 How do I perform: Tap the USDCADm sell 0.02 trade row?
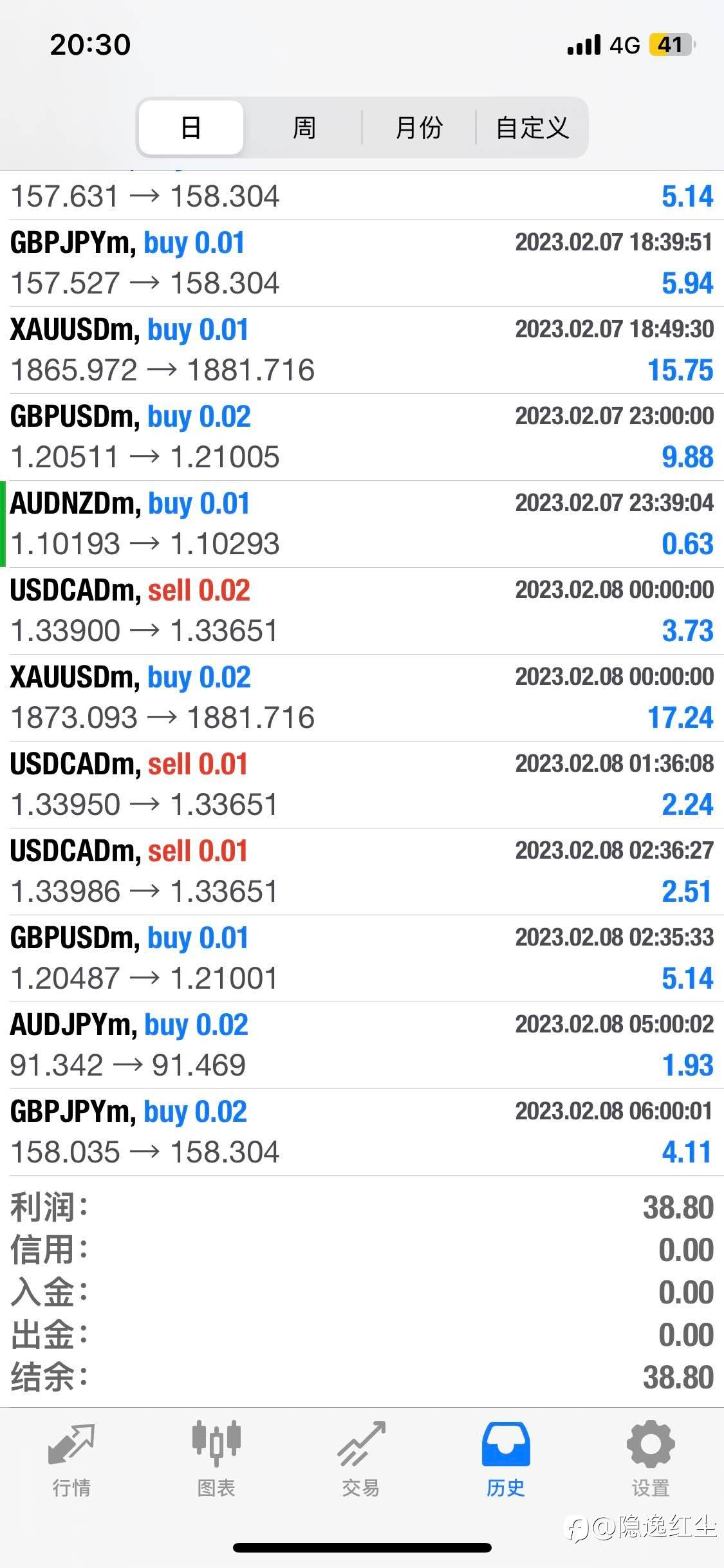[362, 611]
